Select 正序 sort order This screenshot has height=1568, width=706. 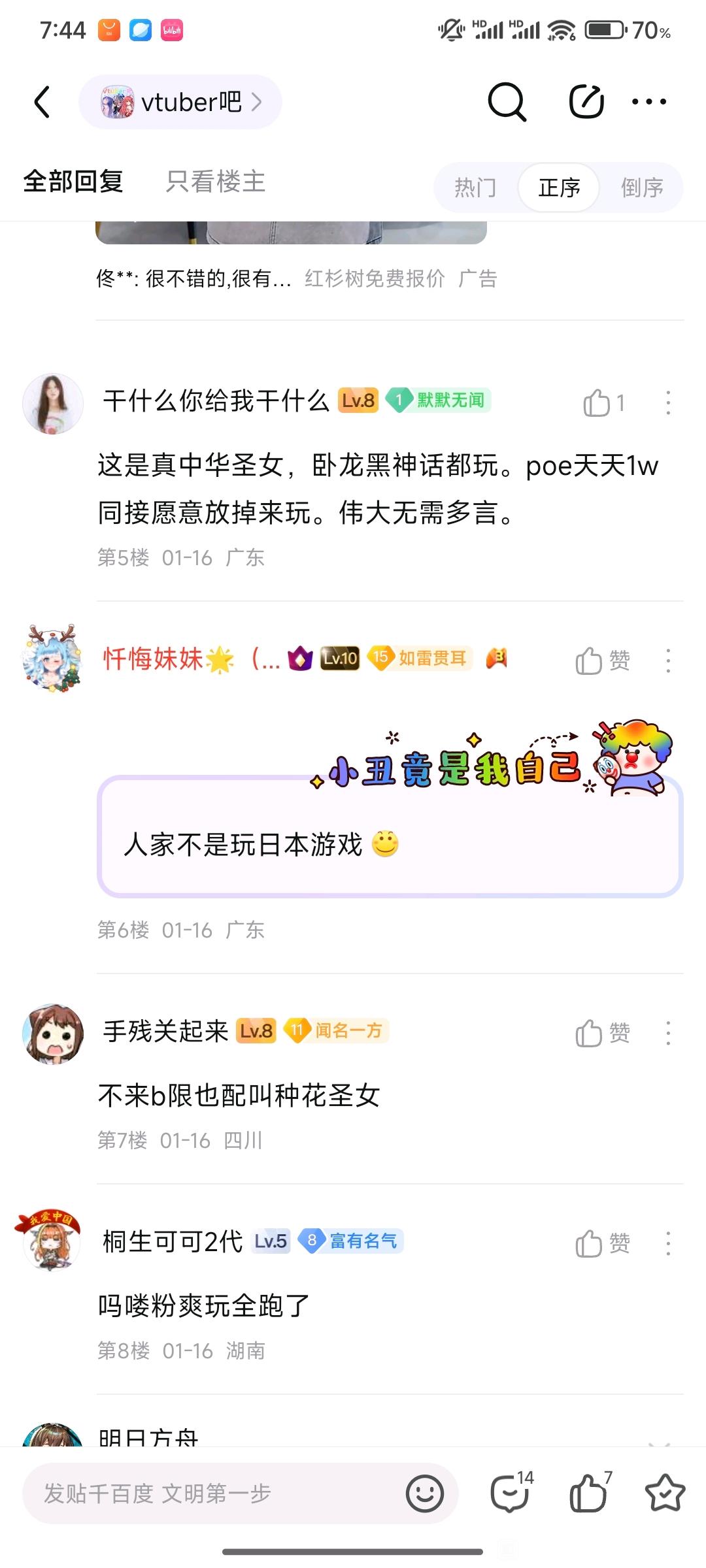point(559,188)
